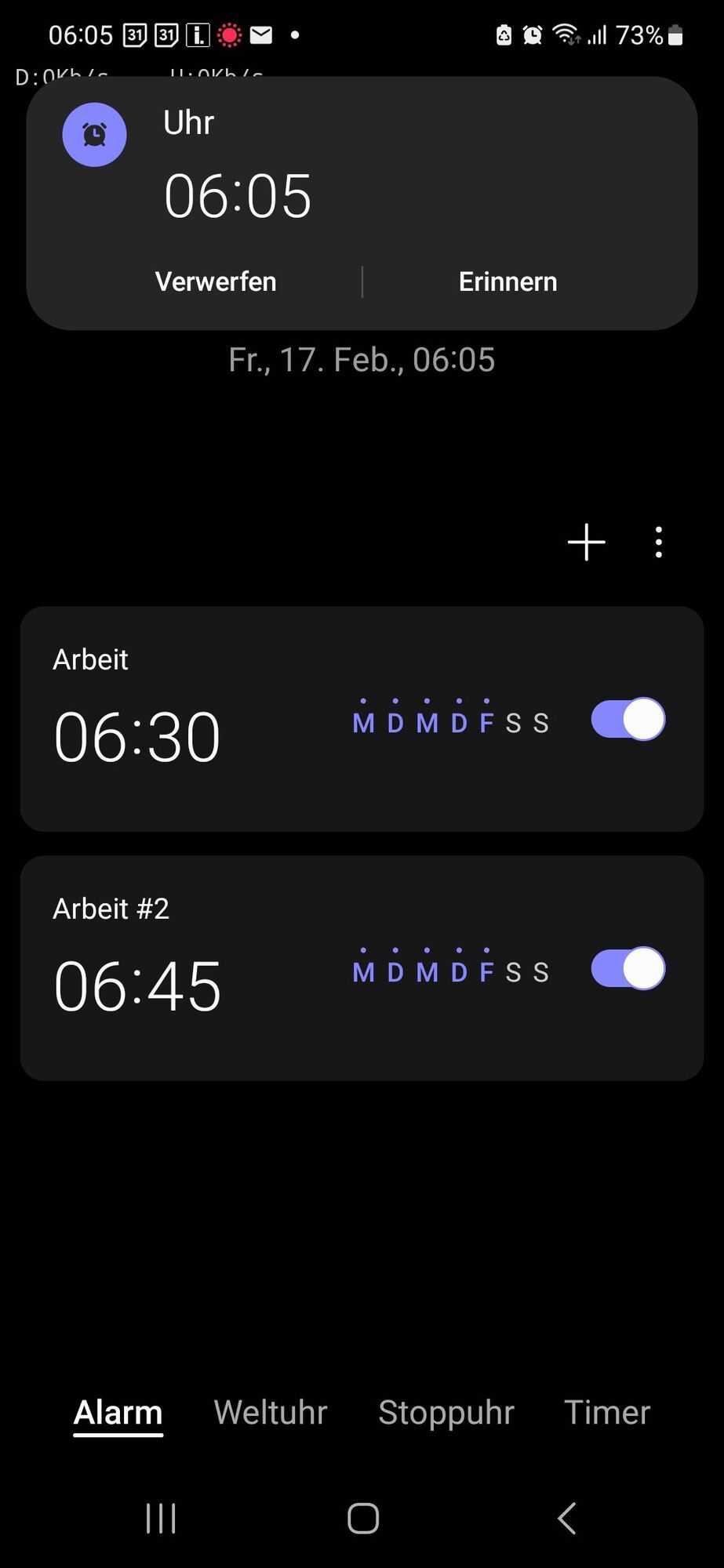Image resolution: width=724 pixels, height=1568 pixels.
Task: Open the three-dot overflow menu
Action: click(659, 543)
